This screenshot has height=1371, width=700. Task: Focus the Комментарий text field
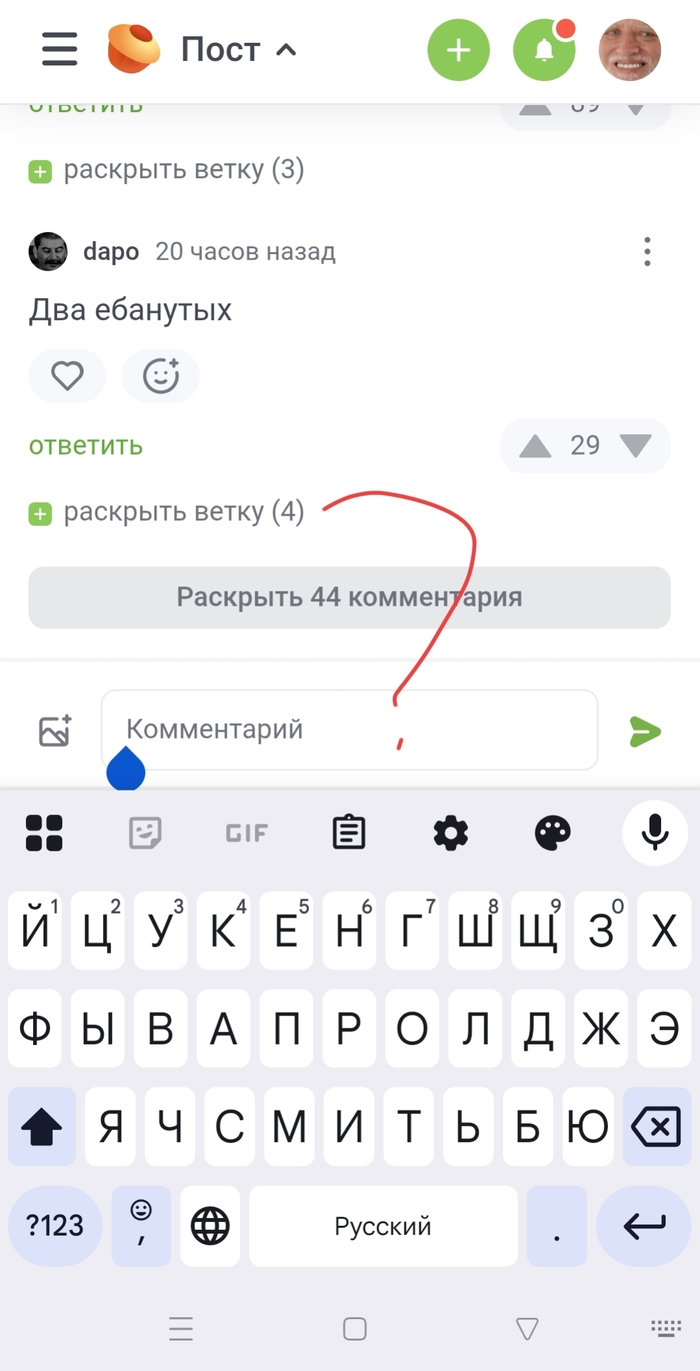349,730
